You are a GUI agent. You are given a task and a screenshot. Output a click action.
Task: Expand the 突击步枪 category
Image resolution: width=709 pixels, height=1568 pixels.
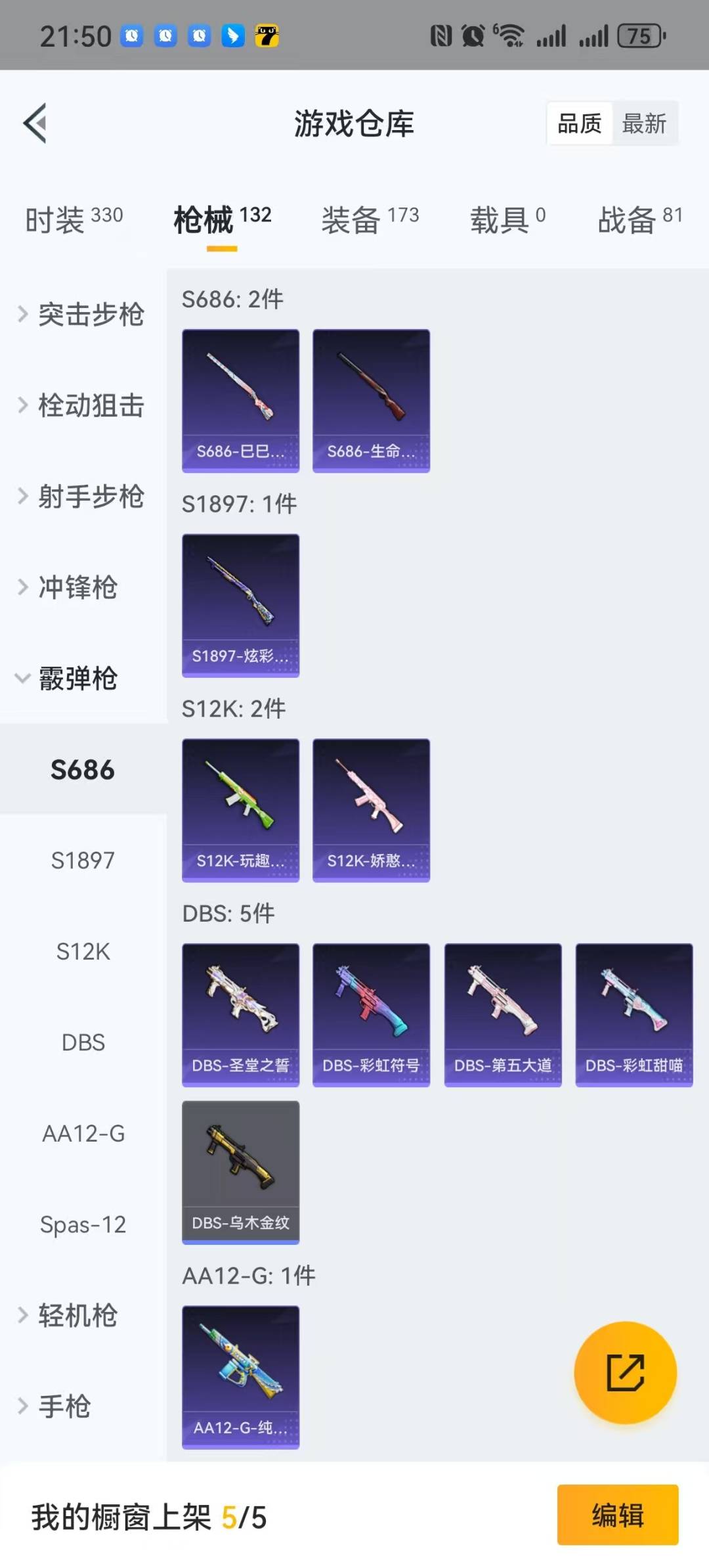(x=82, y=314)
